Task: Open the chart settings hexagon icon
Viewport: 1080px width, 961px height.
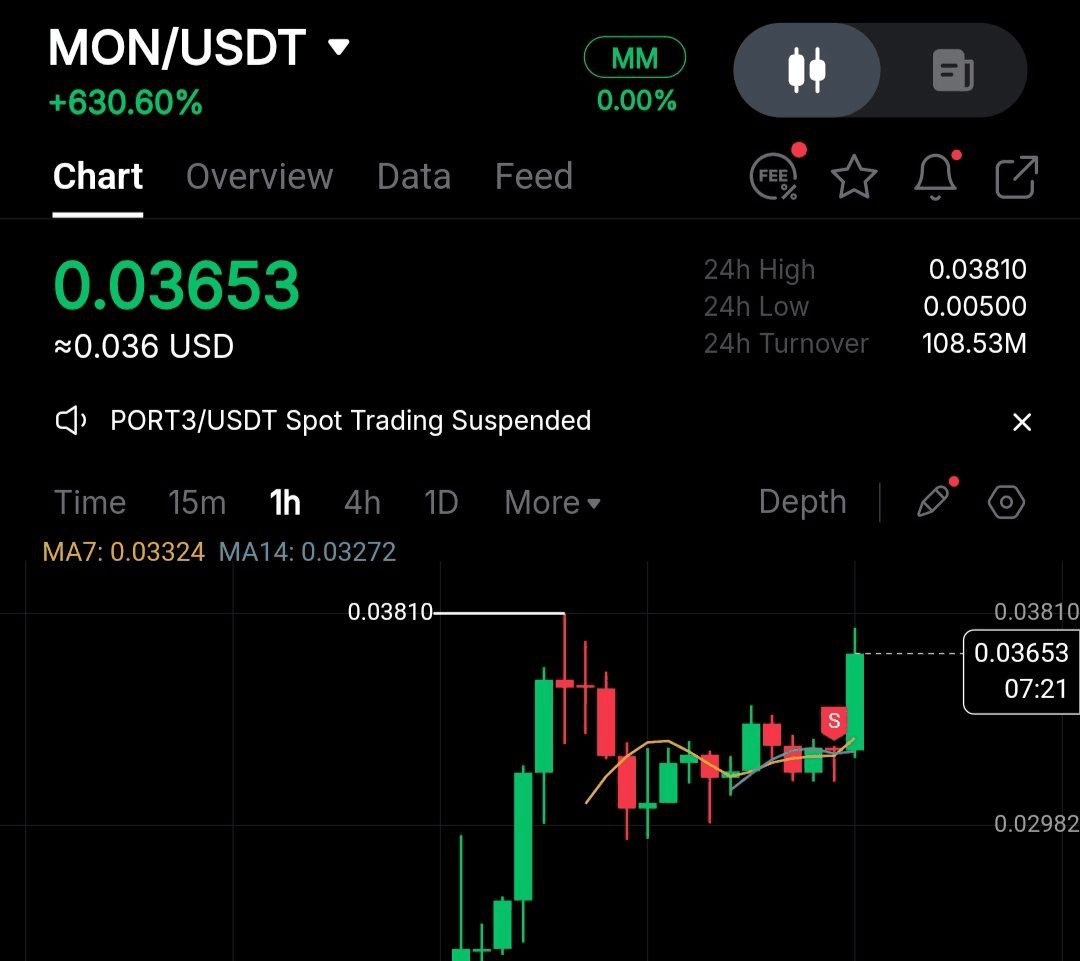Action: pyautogui.click(x=1006, y=502)
